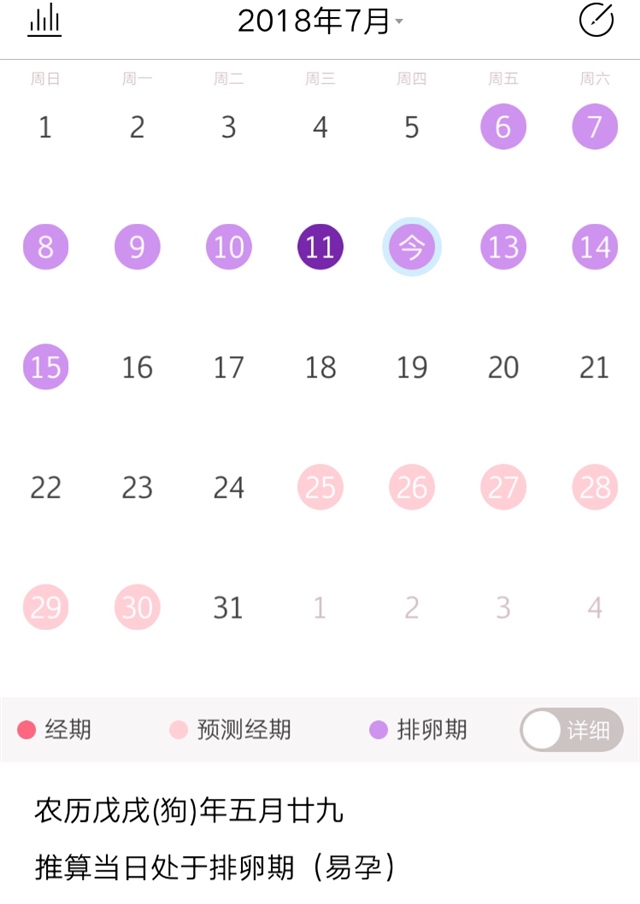Image resolution: width=640 pixels, height=904 pixels.
Task: Choose July 28 predicted period day
Action: pos(595,487)
